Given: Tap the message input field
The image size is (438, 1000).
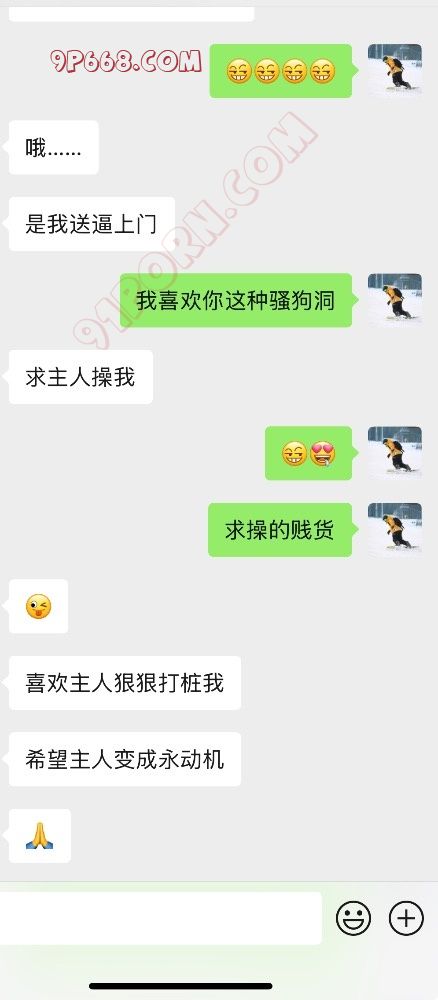Looking at the screenshot, I should pos(161,918).
